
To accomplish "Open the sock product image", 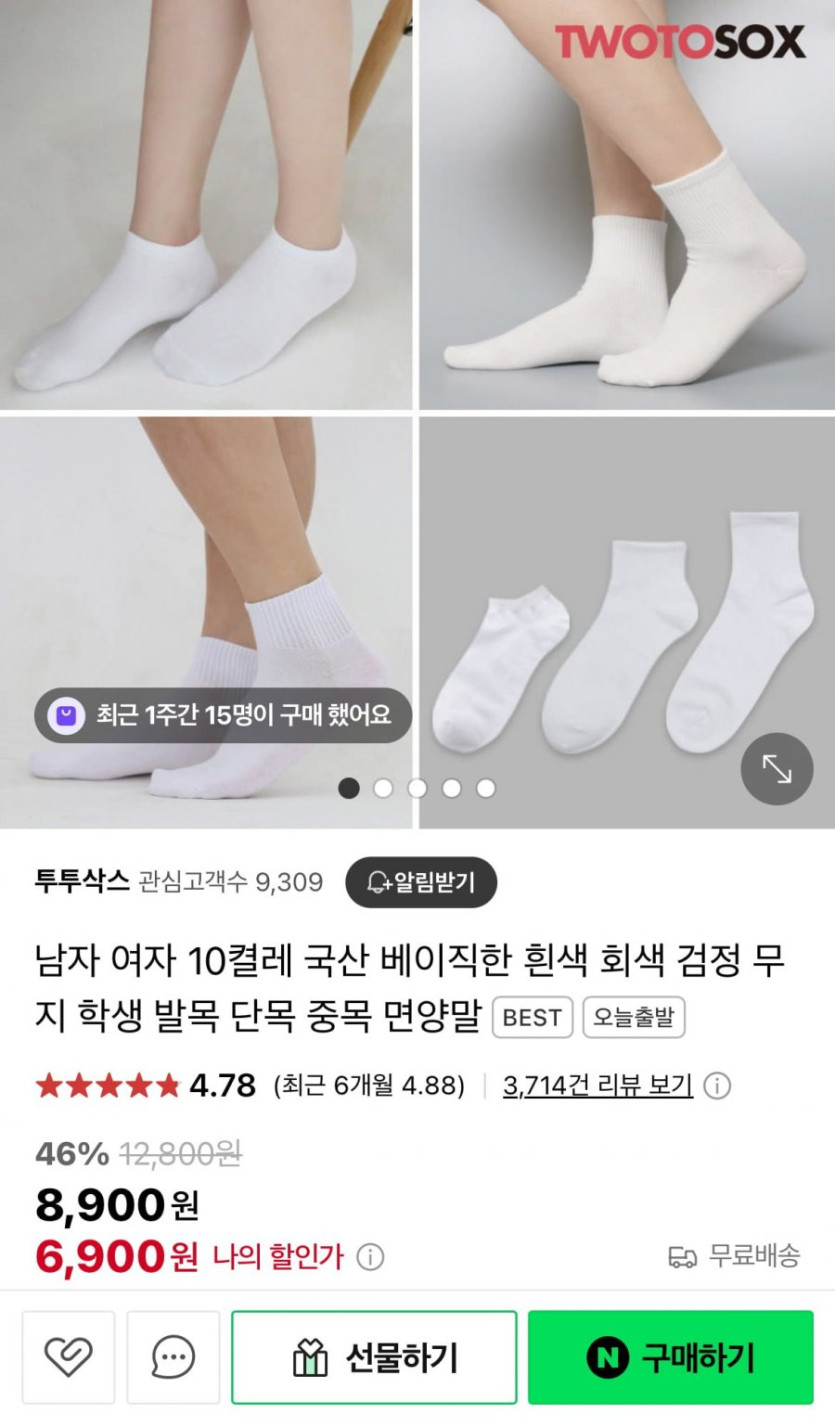I will click(x=417, y=414).
